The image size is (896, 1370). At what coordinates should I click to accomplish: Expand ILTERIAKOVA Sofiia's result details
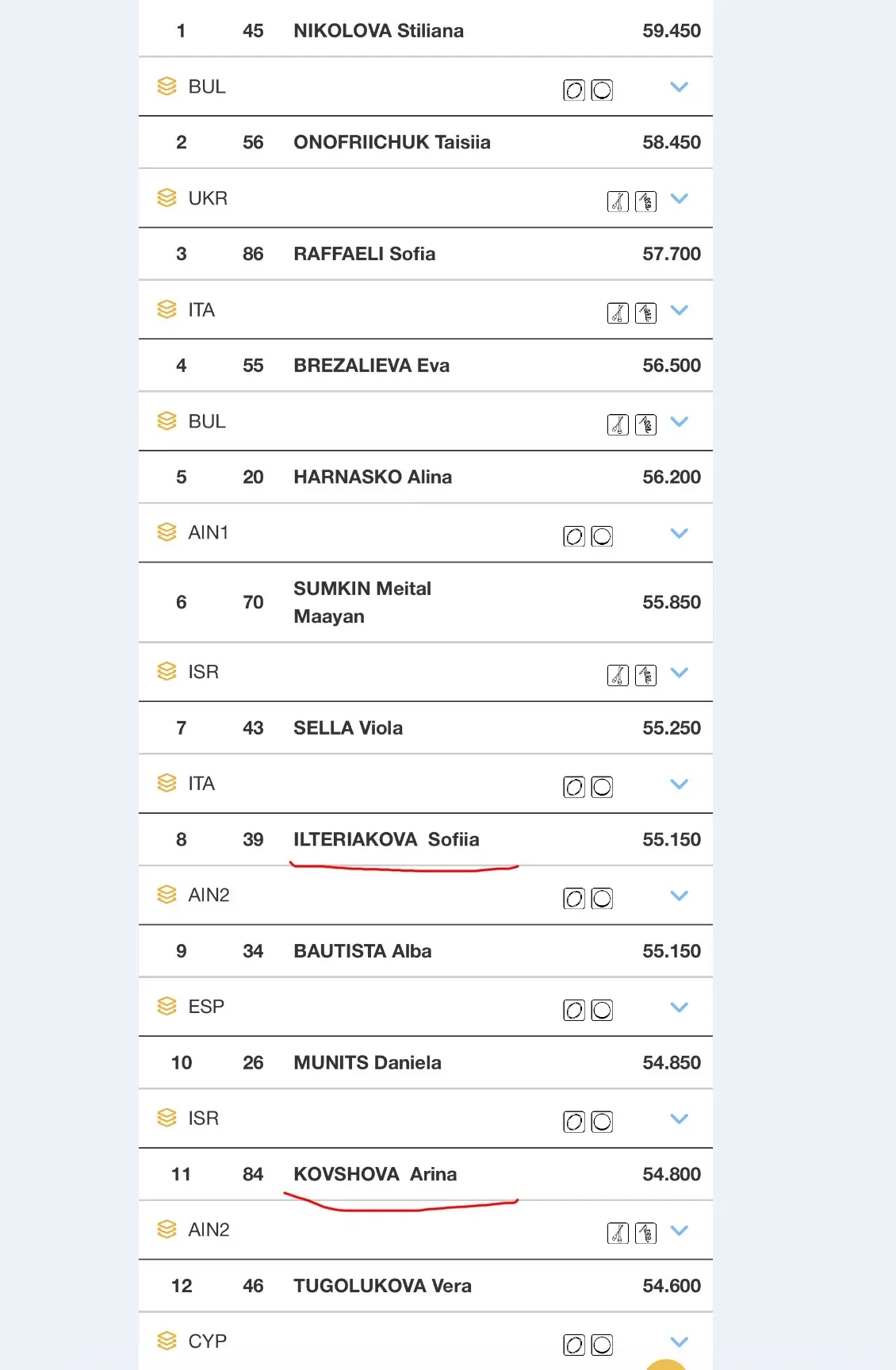click(679, 896)
